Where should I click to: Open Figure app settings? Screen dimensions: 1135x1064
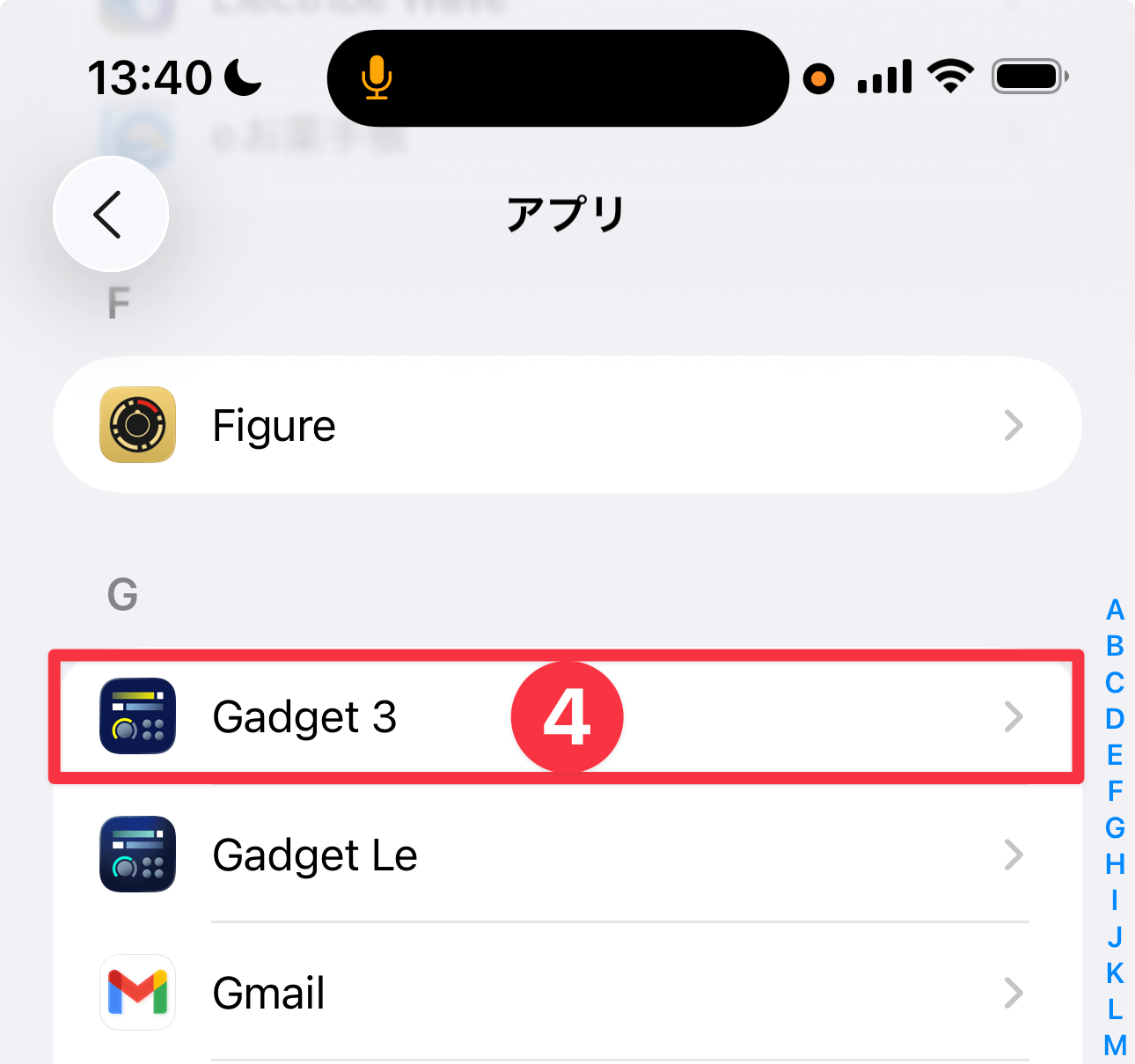tap(567, 425)
